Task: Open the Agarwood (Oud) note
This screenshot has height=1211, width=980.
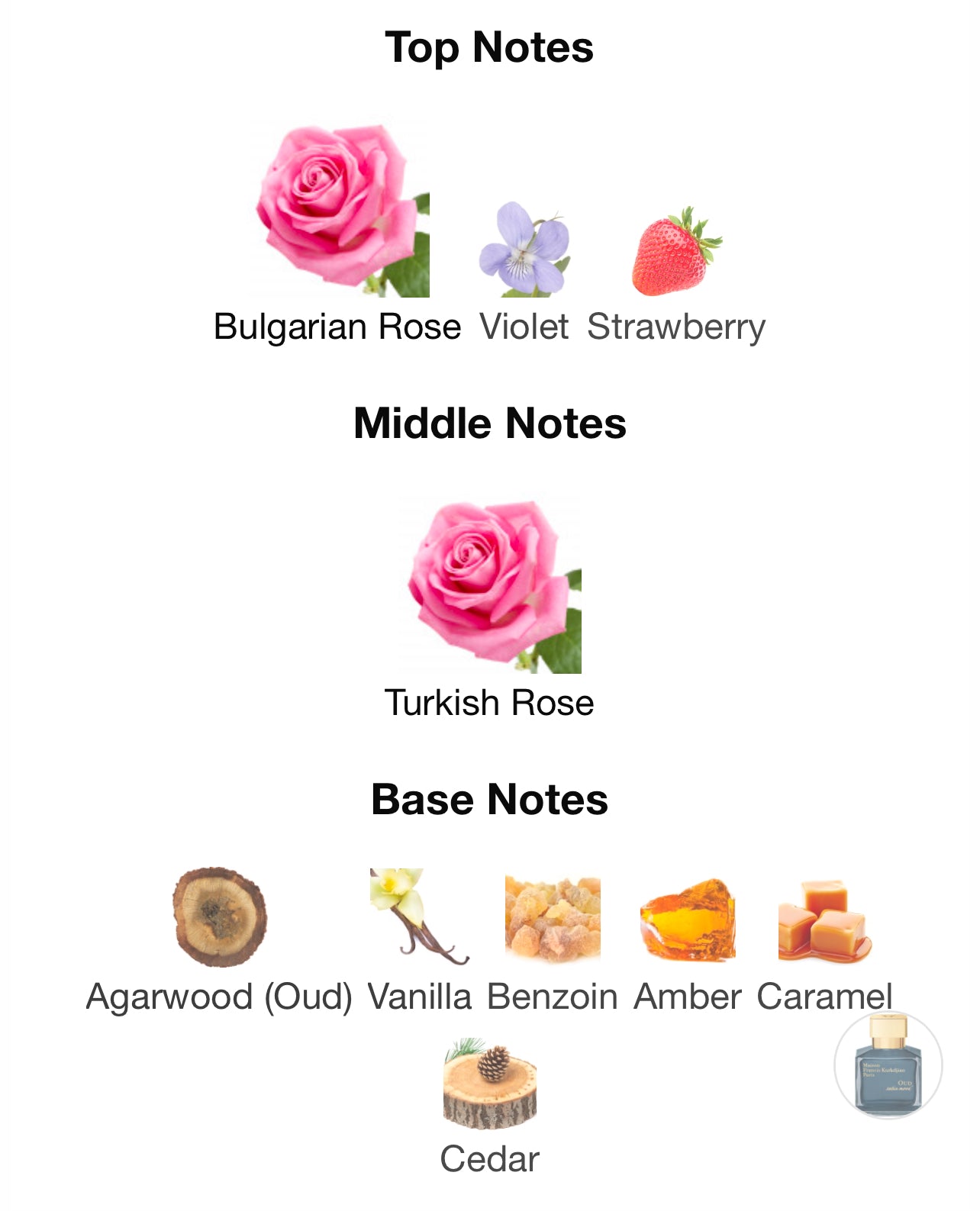Action: point(220,917)
